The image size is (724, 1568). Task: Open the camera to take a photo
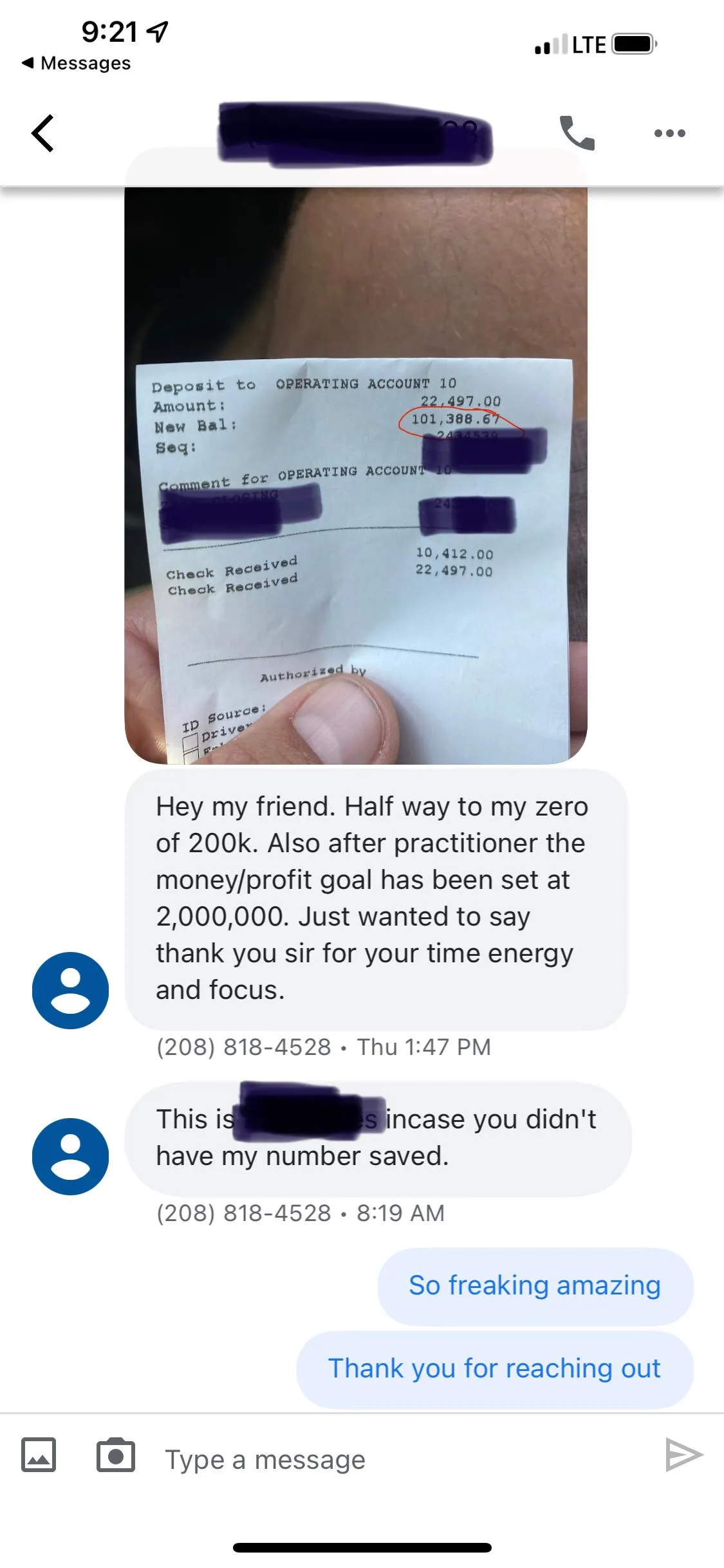(x=116, y=1455)
